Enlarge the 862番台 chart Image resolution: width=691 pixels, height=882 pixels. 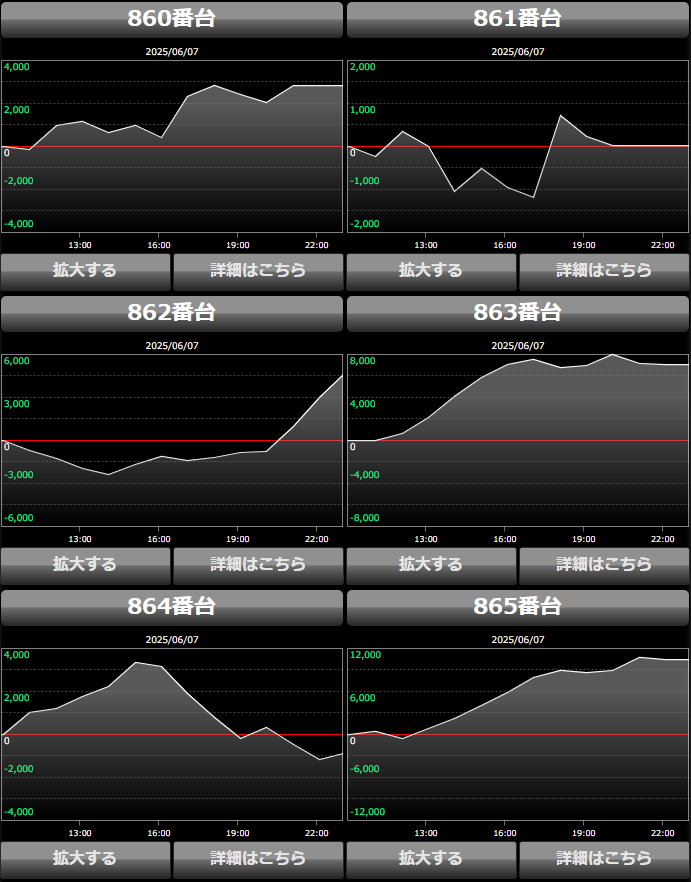(85, 564)
